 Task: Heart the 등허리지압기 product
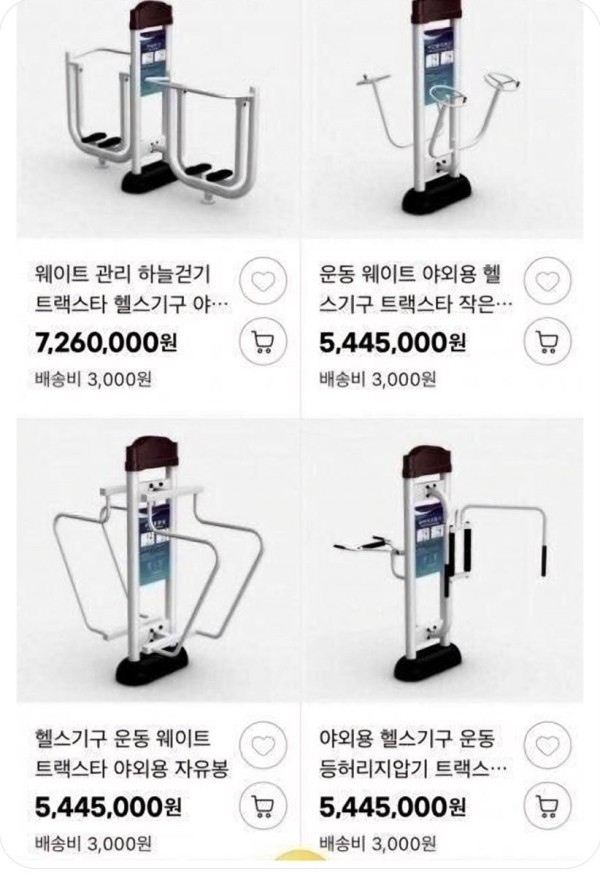546,747
